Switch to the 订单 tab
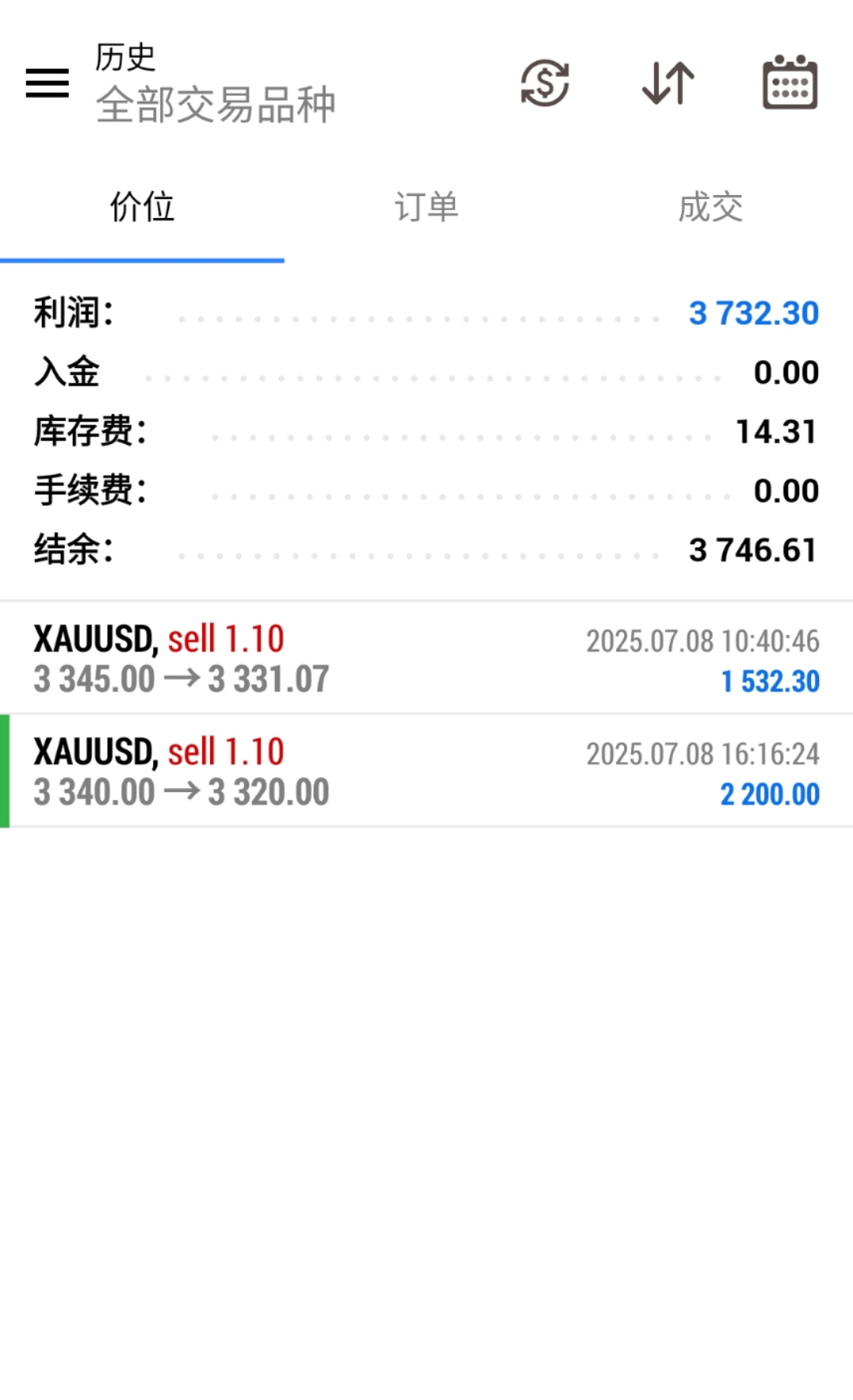The height and width of the screenshot is (1400, 853). [x=426, y=207]
